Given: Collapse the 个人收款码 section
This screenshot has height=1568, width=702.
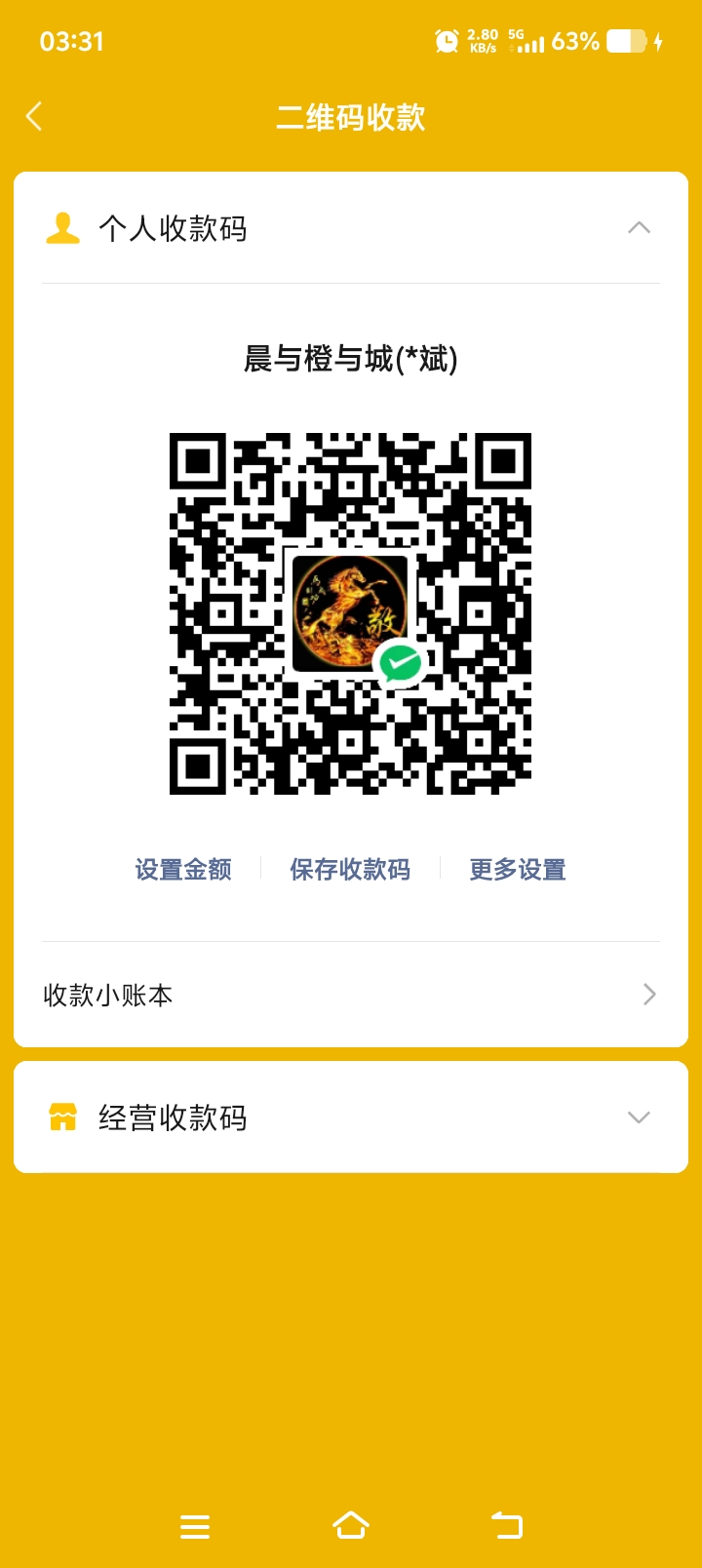Looking at the screenshot, I should 639,228.
